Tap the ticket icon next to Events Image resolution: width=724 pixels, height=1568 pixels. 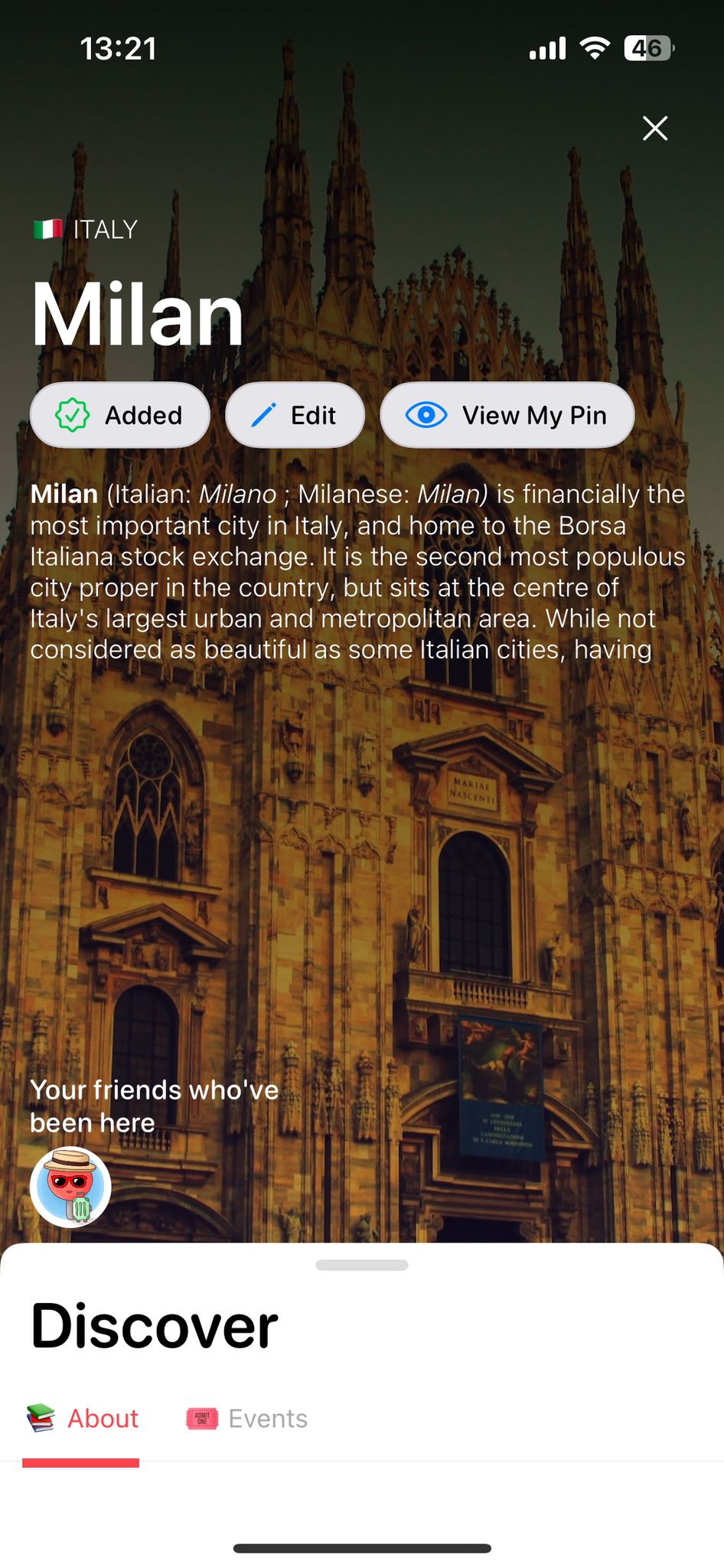(x=203, y=1417)
